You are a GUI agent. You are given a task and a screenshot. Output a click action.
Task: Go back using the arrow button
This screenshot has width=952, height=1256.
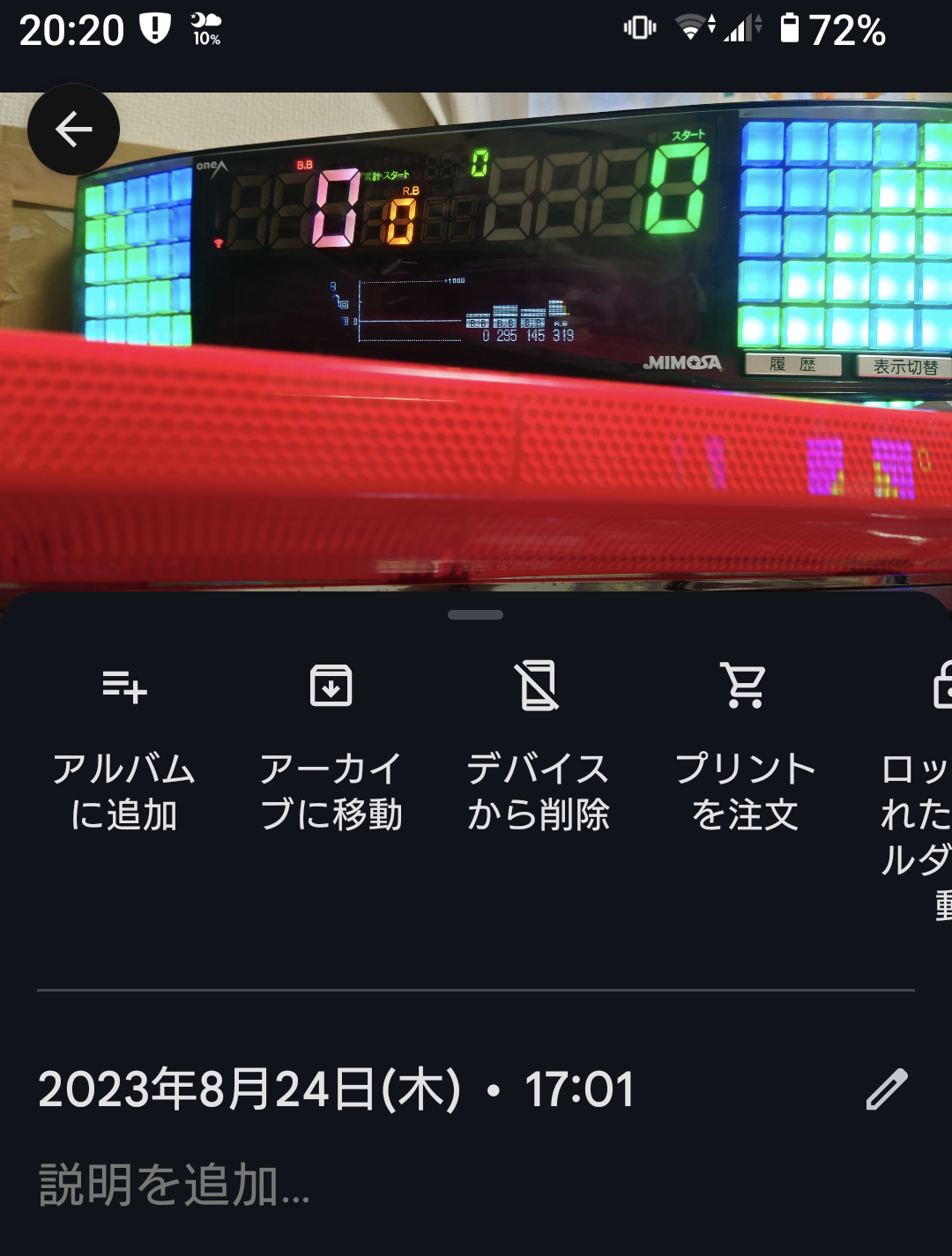(73, 130)
